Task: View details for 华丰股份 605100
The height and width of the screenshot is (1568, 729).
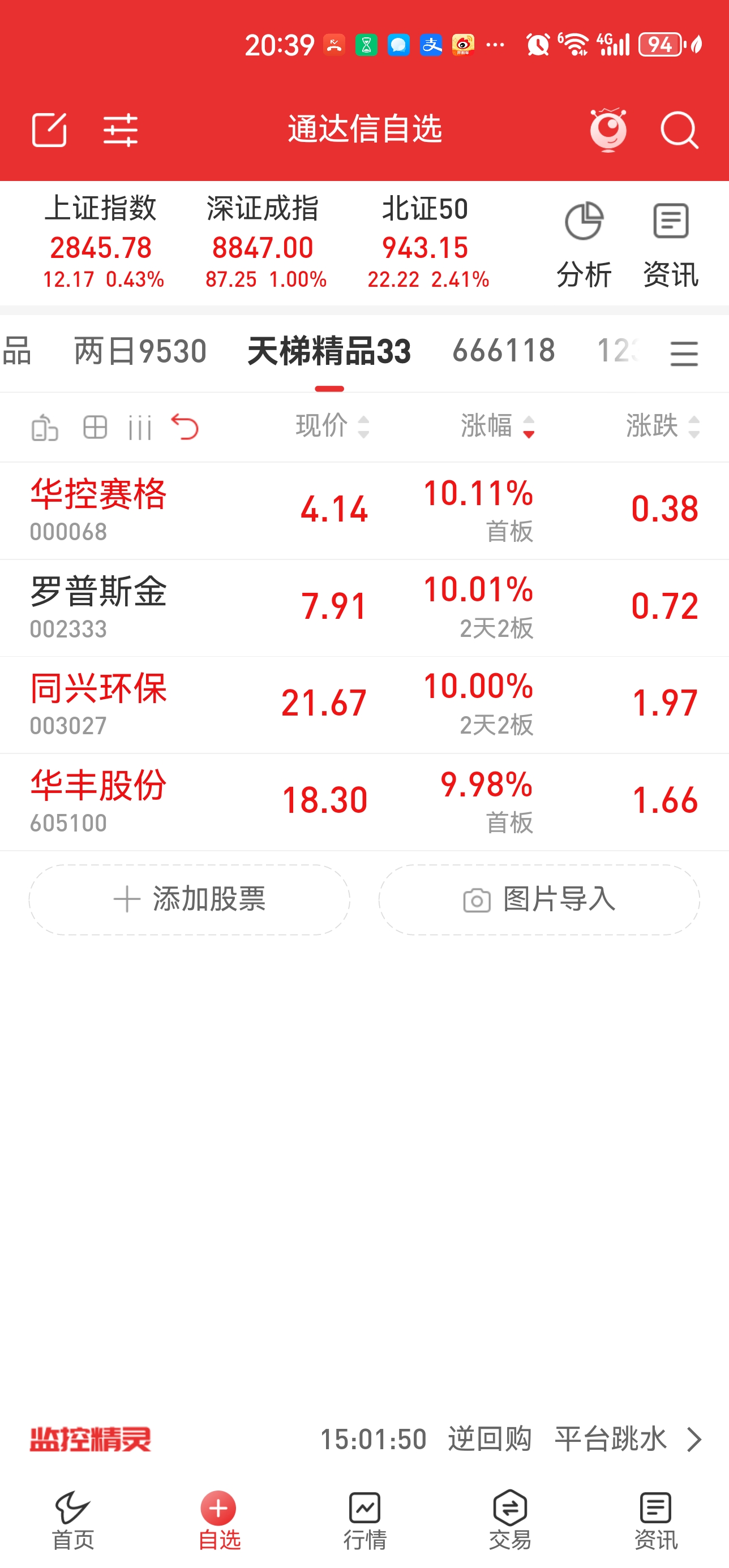Action: (x=97, y=800)
